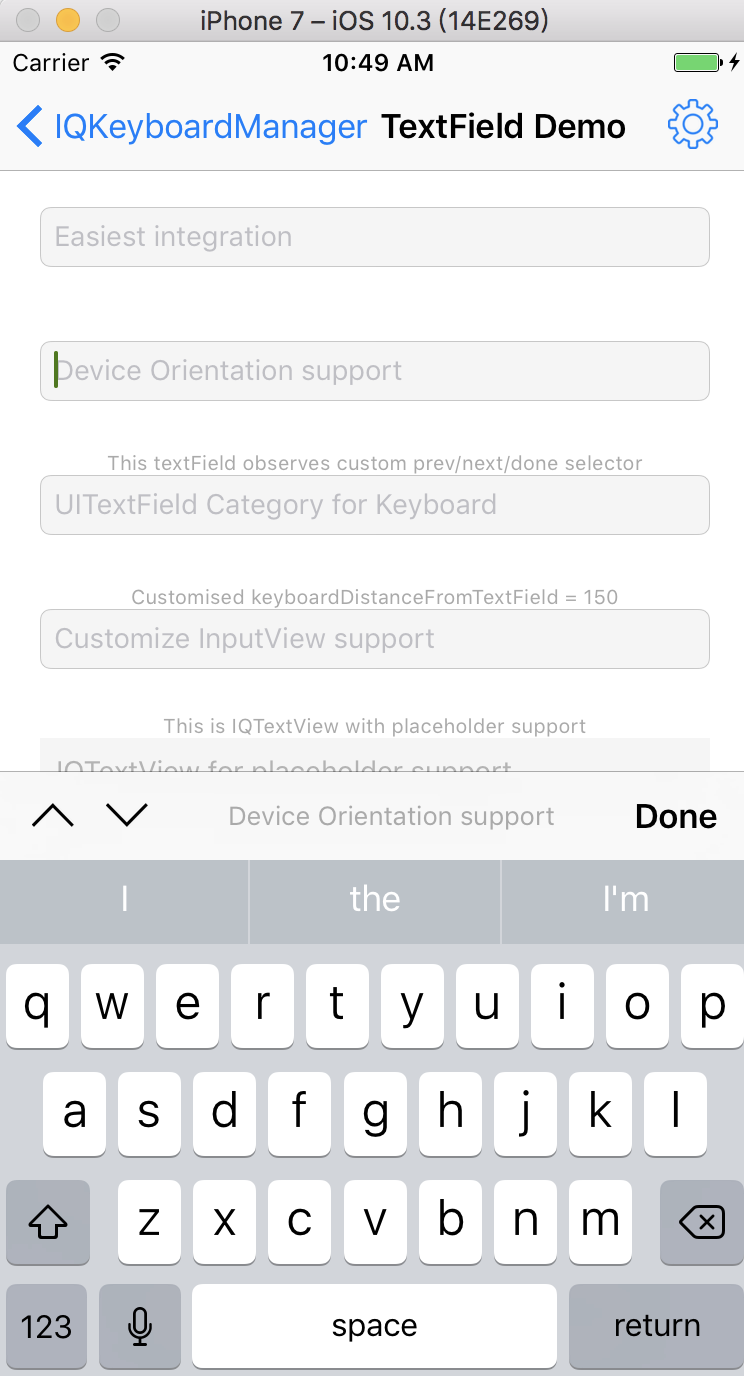This screenshot has height=1376, width=744.
Task: Select the Customize InputView support field
Action: tap(374, 639)
